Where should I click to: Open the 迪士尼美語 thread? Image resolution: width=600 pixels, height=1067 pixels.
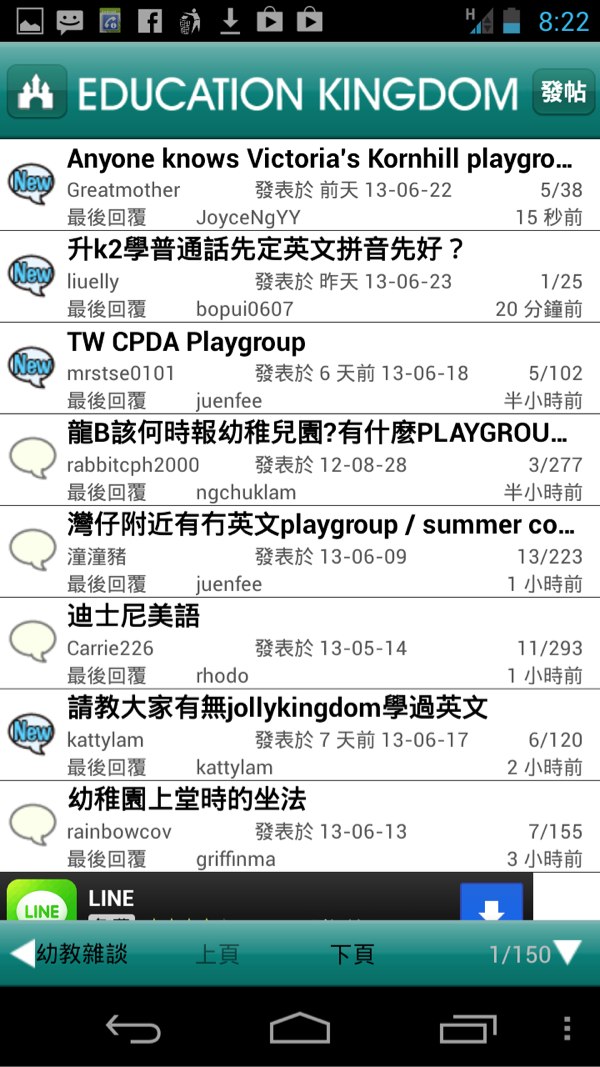point(134,616)
